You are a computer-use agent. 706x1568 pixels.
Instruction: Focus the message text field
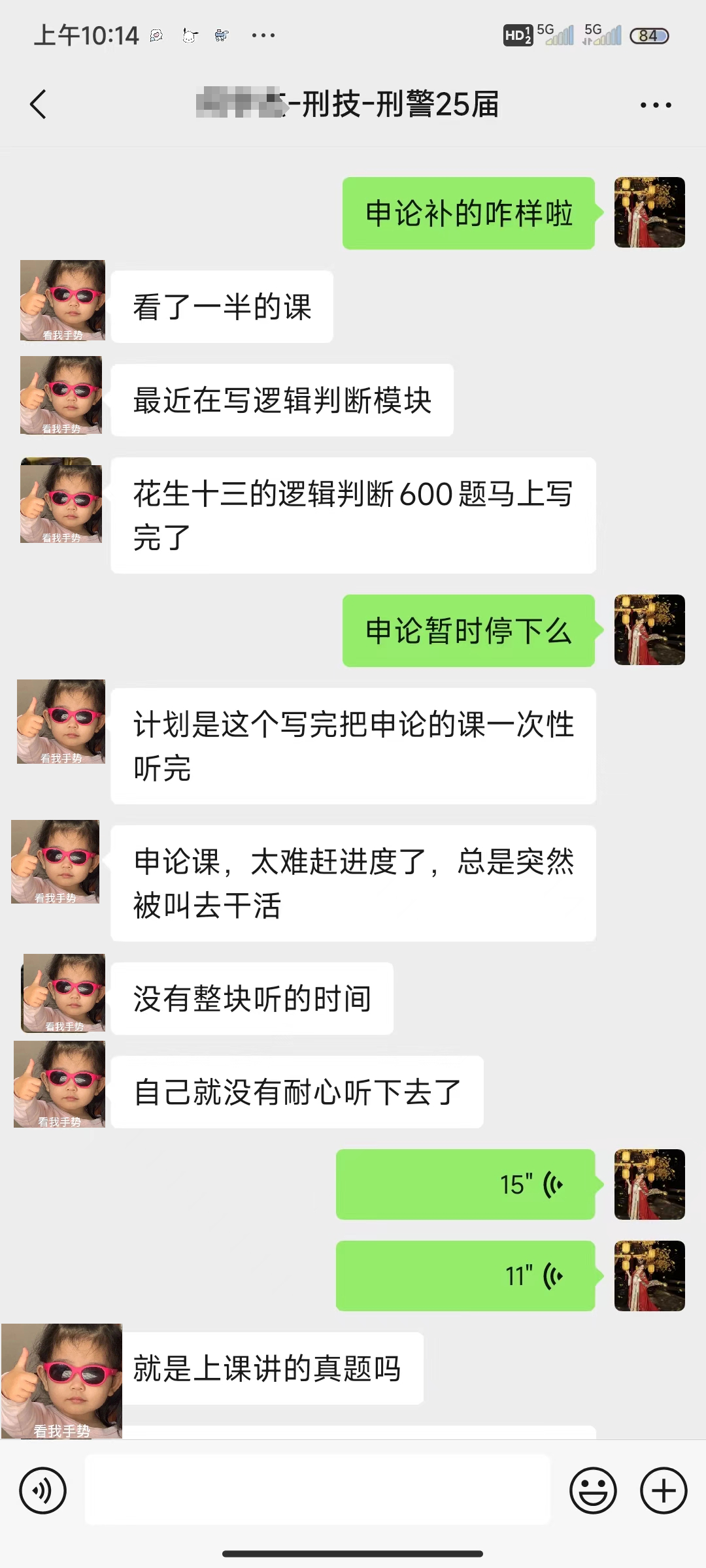318,1490
